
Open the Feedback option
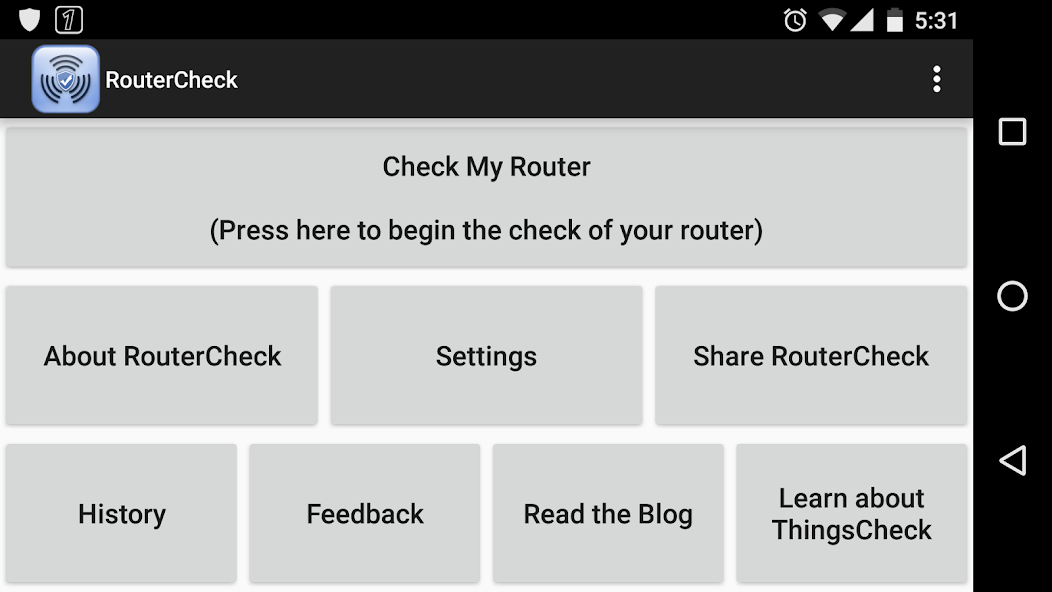365,514
